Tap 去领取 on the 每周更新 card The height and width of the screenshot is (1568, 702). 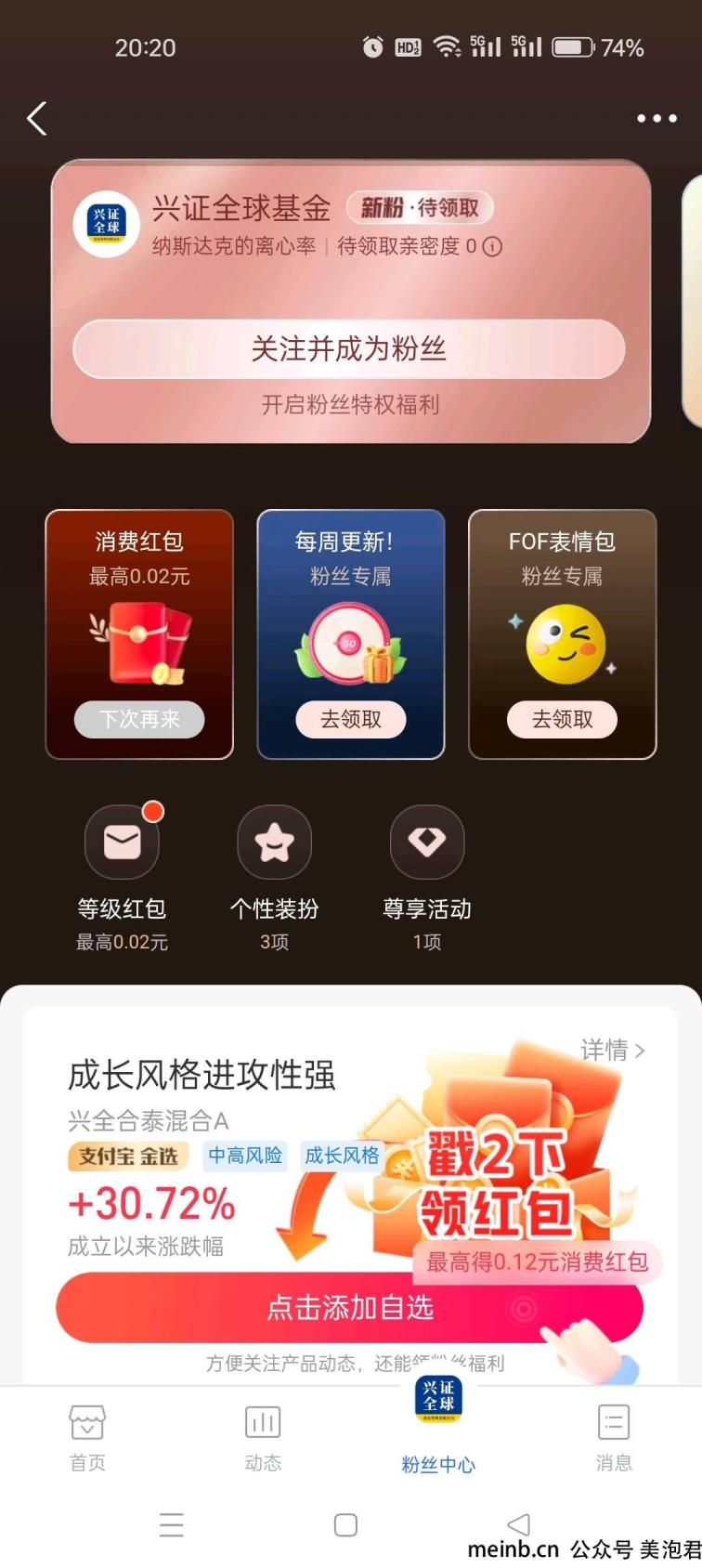[350, 719]
